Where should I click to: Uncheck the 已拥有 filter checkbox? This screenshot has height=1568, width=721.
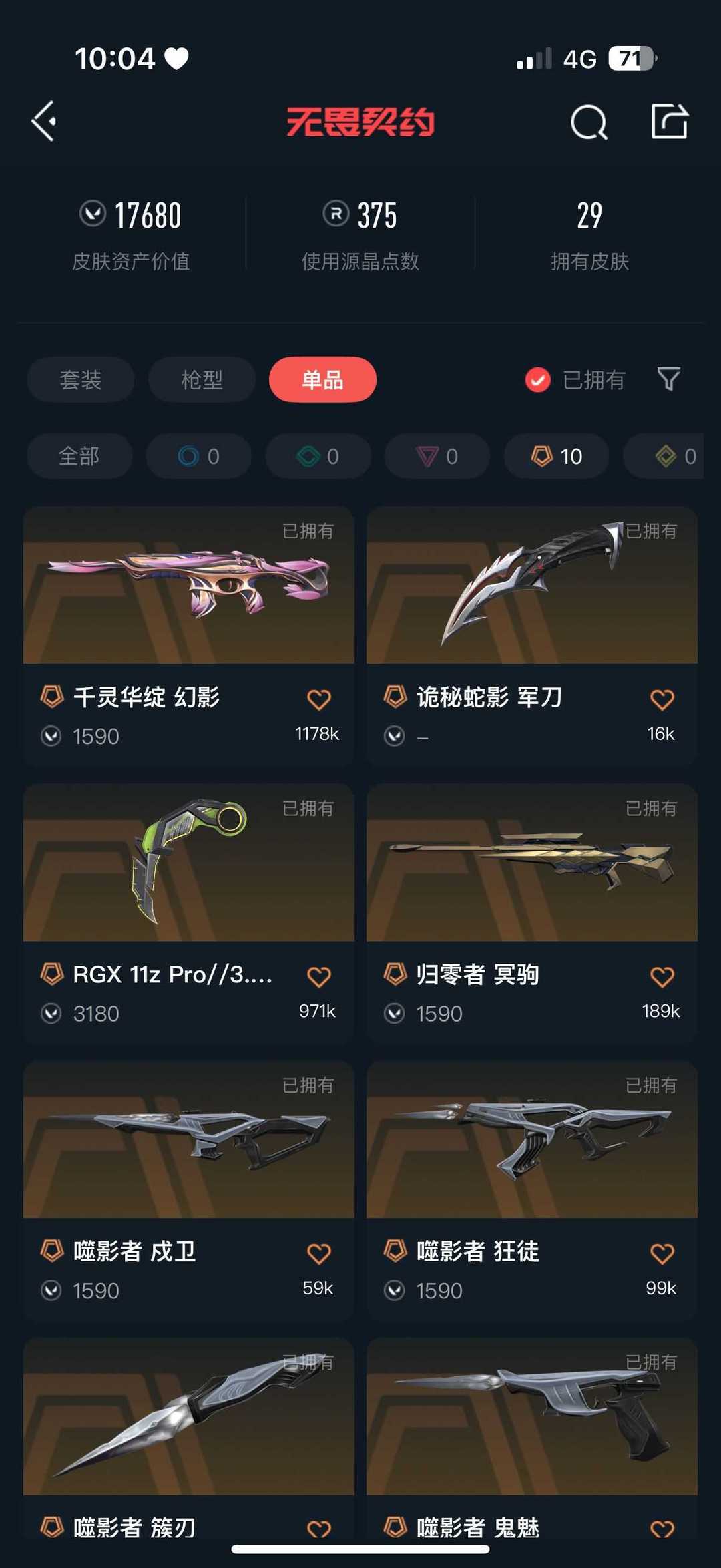(x=537, y=380)
